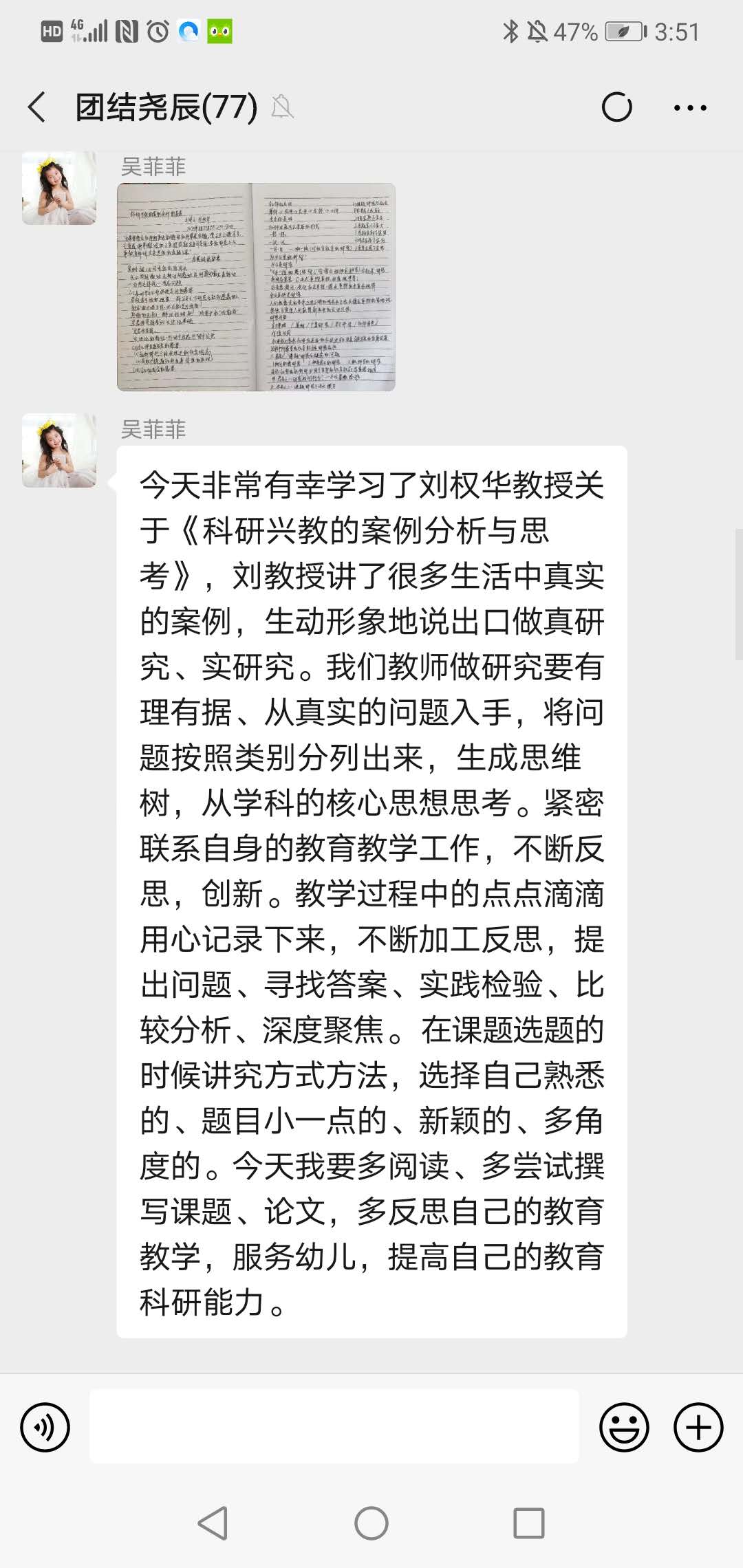
Task: Go back from the 团结尧辰 group chat
Action: coord(37,107)
